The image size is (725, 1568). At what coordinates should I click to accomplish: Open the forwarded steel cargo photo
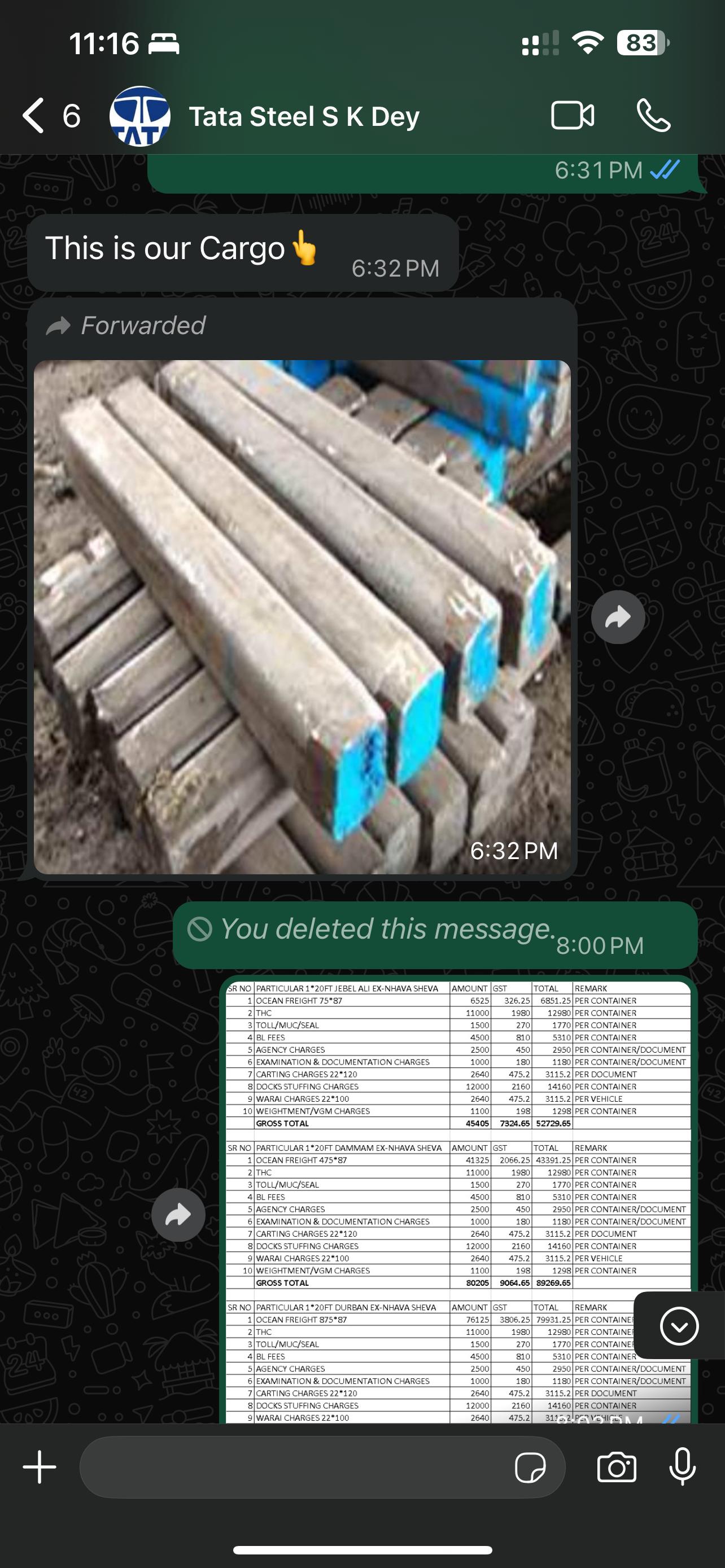click(302, 616)
